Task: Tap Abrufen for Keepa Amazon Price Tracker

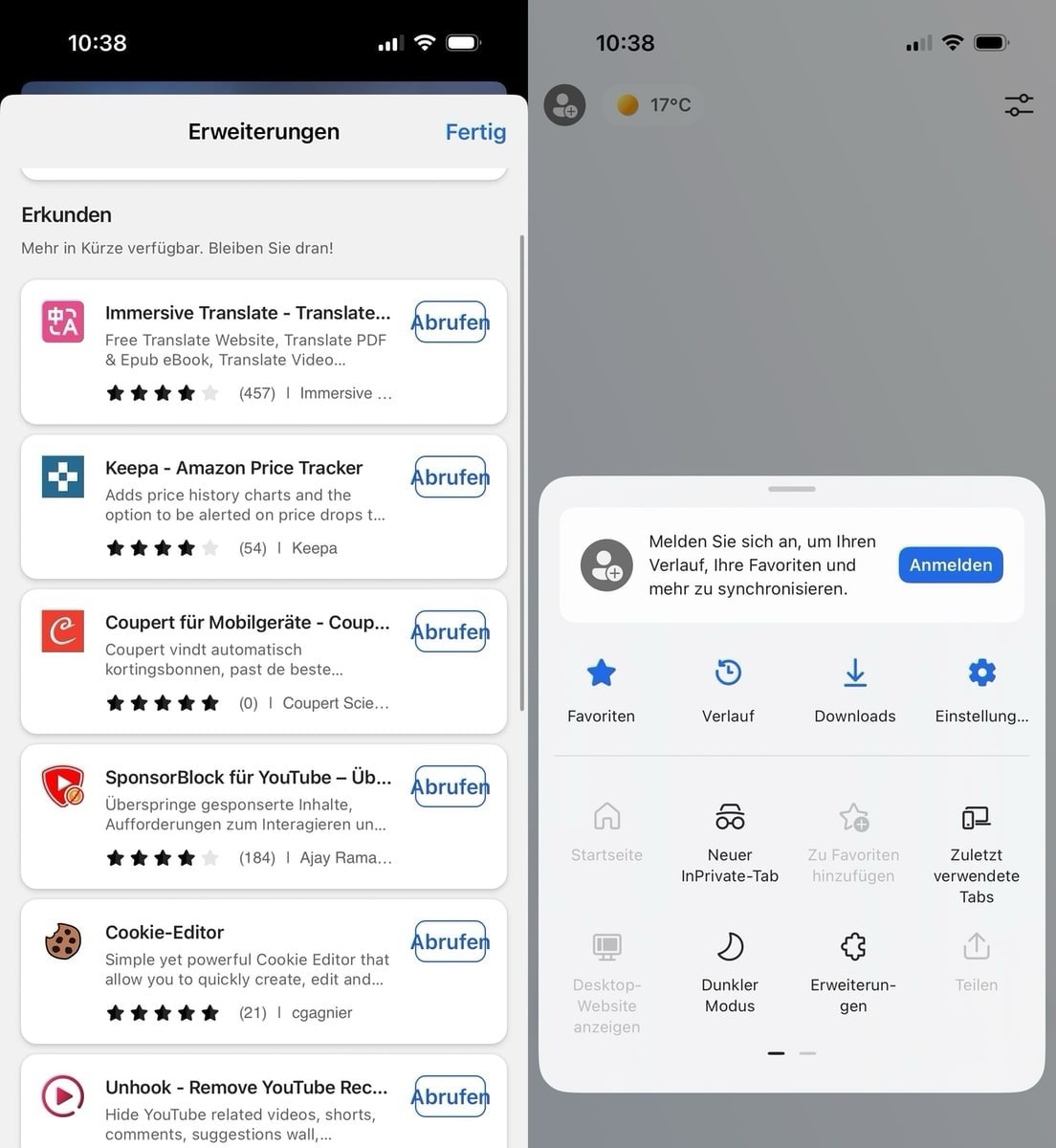Action: point(450,477)
